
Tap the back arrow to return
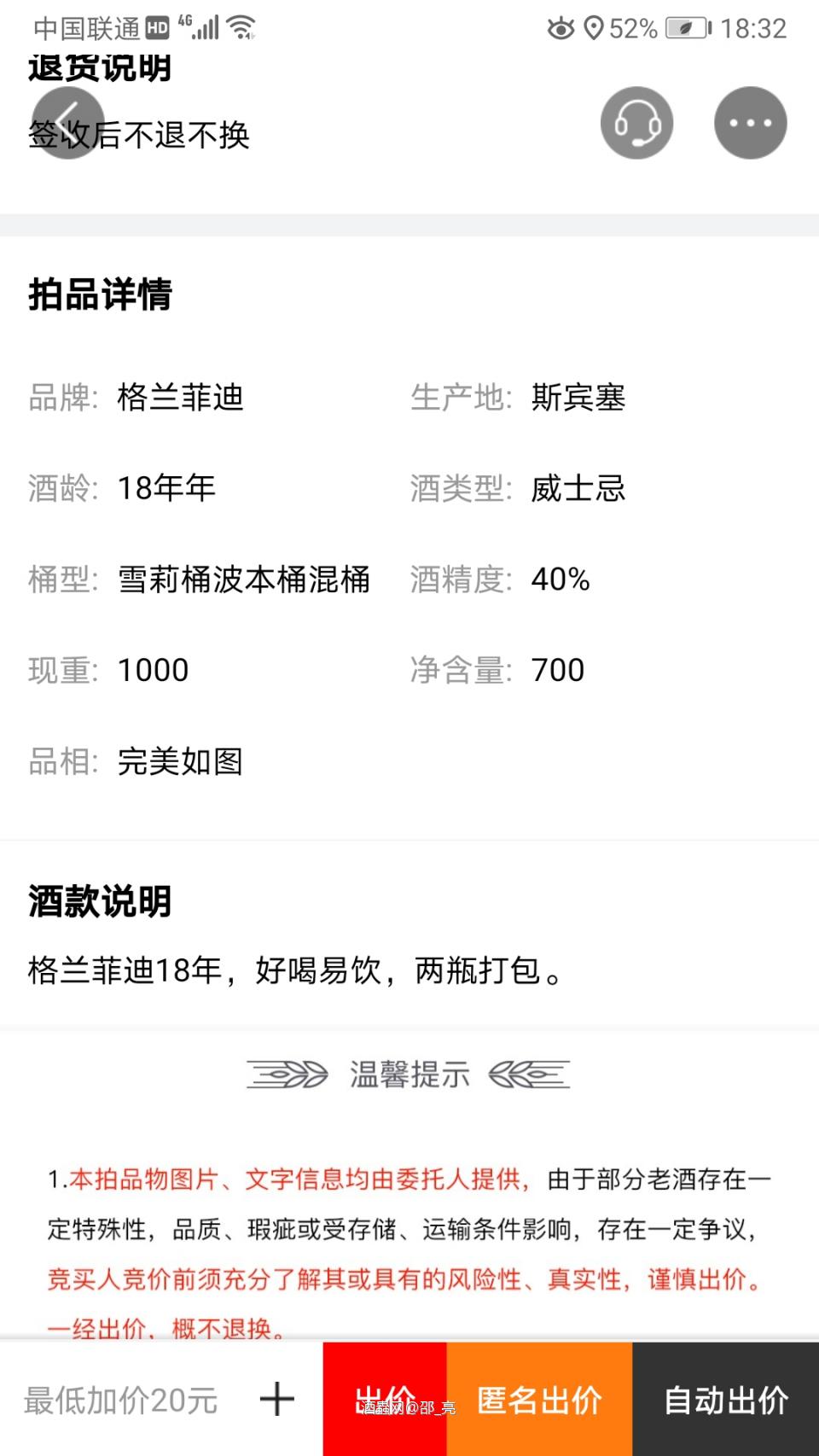coord(68,122)
